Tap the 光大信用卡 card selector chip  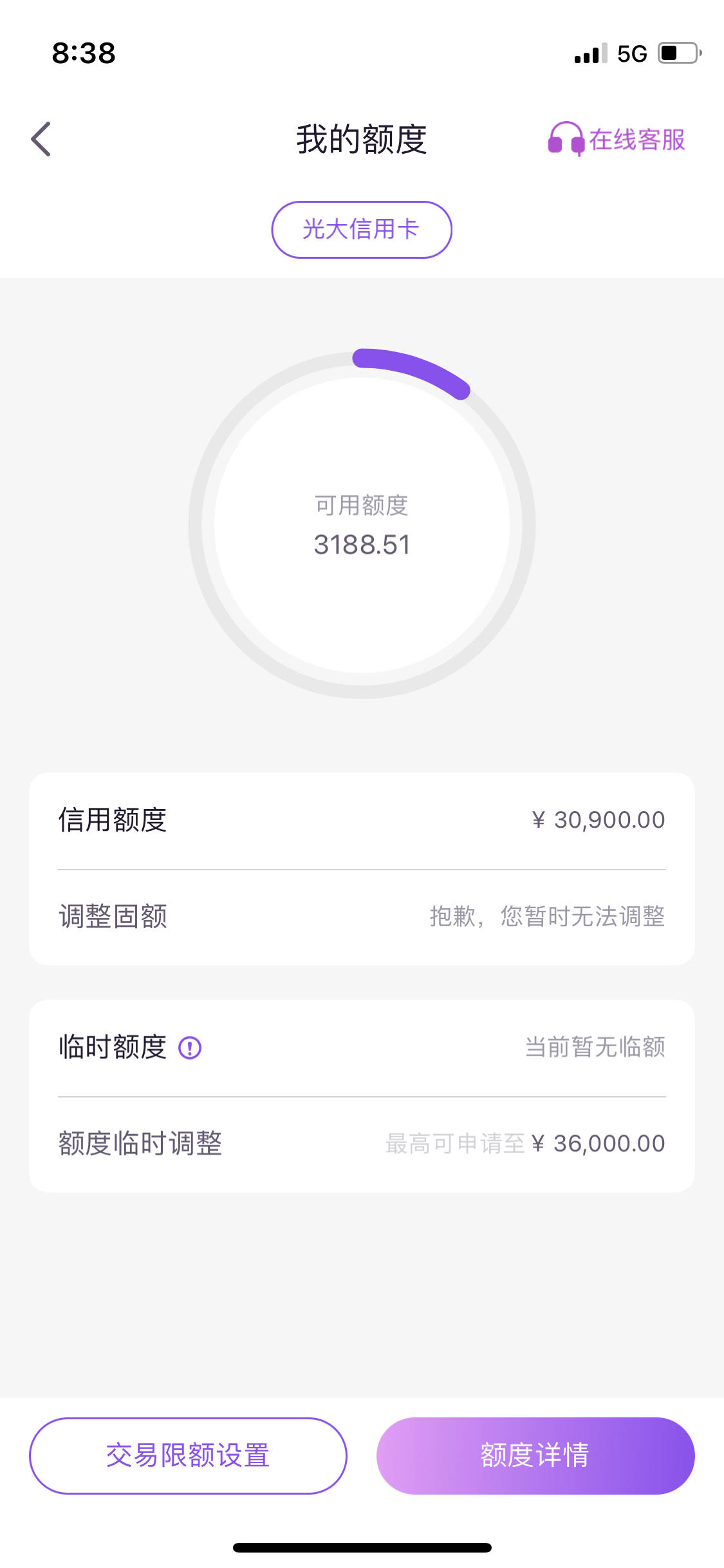pyautogui.click(x=362, y=230)
